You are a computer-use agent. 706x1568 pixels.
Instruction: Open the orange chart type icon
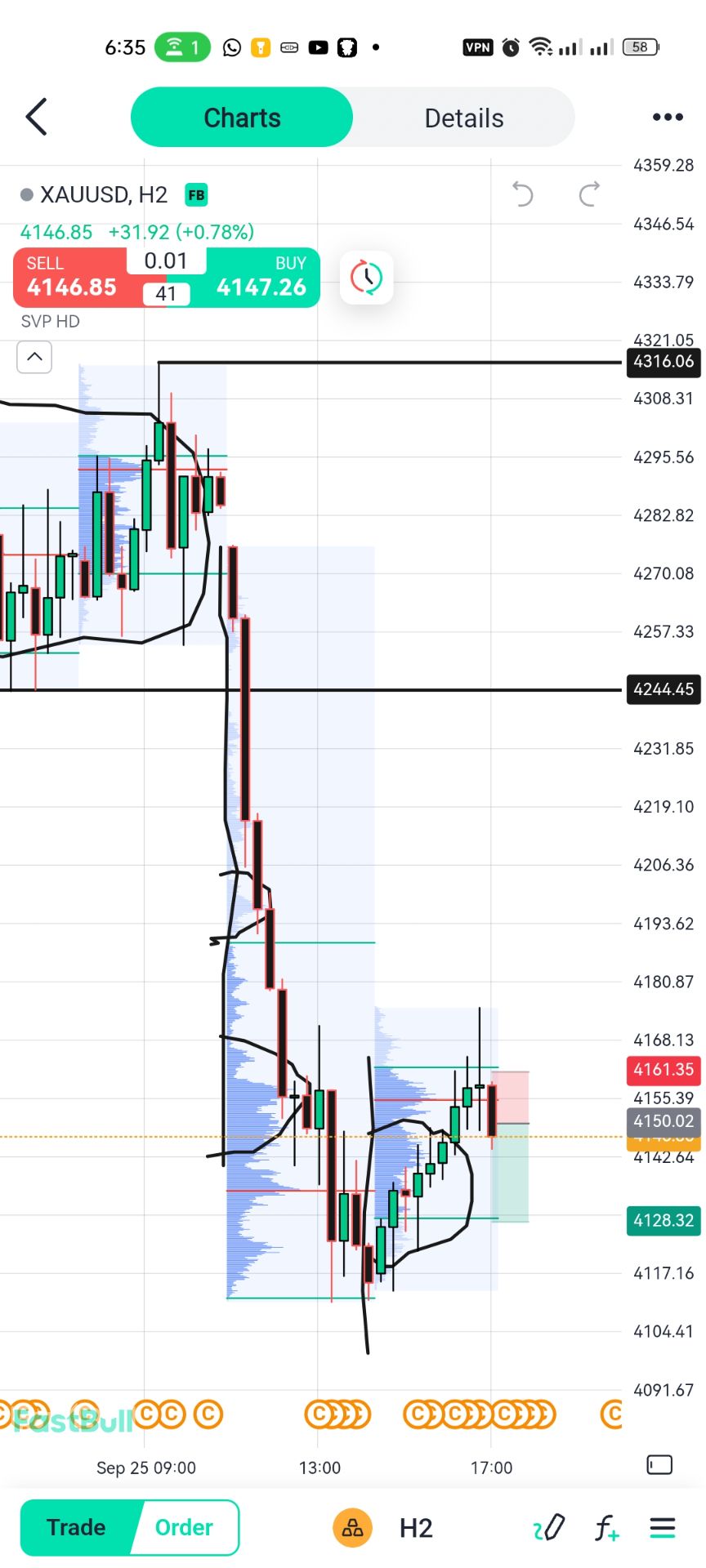coord(353,1528)
